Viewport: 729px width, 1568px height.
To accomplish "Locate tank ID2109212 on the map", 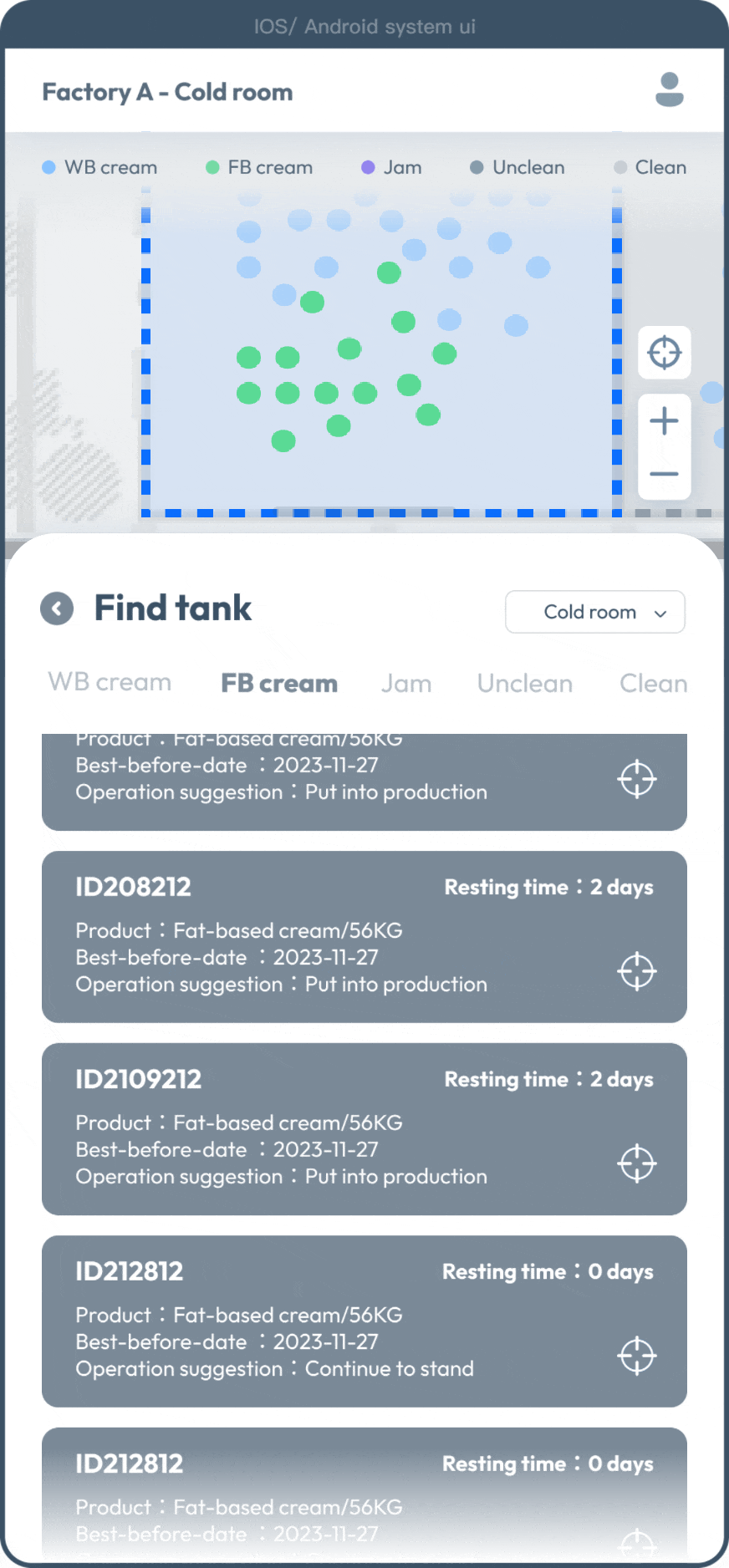I will (x=636, y=1163).
